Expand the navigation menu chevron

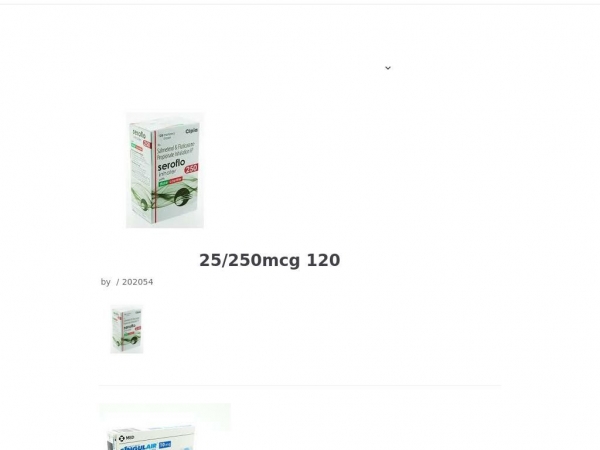(388, 68)
